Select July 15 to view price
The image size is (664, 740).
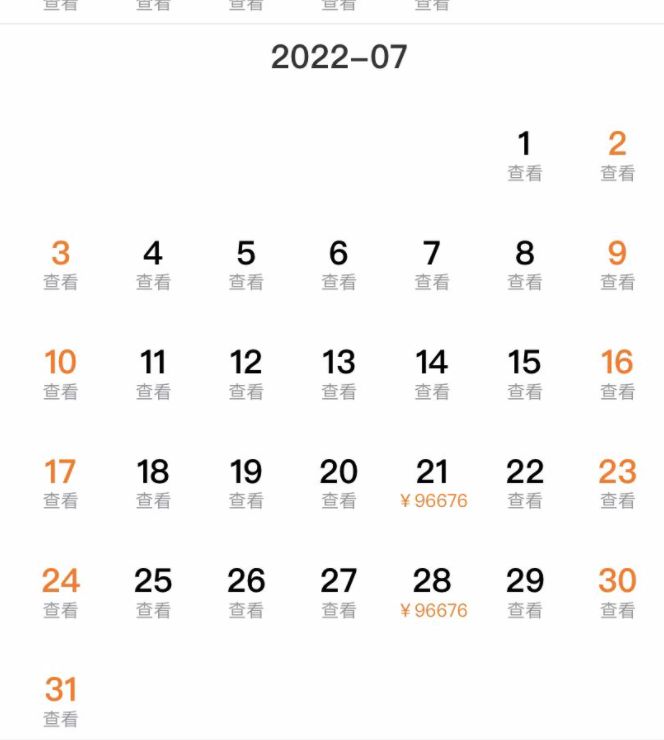click(x=524, y=373)
